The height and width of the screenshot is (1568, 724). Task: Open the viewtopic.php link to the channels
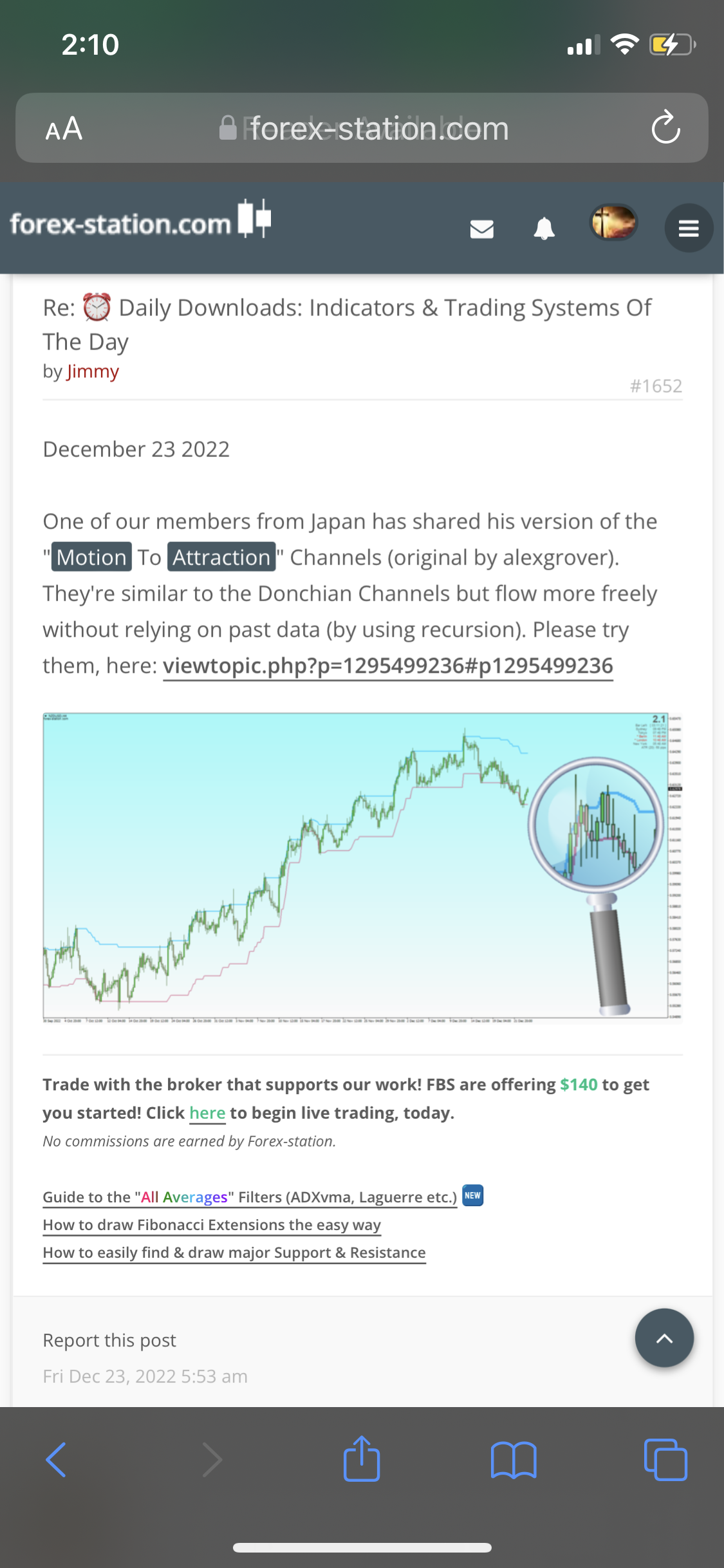pyautogui.click(x=387, y=666)
